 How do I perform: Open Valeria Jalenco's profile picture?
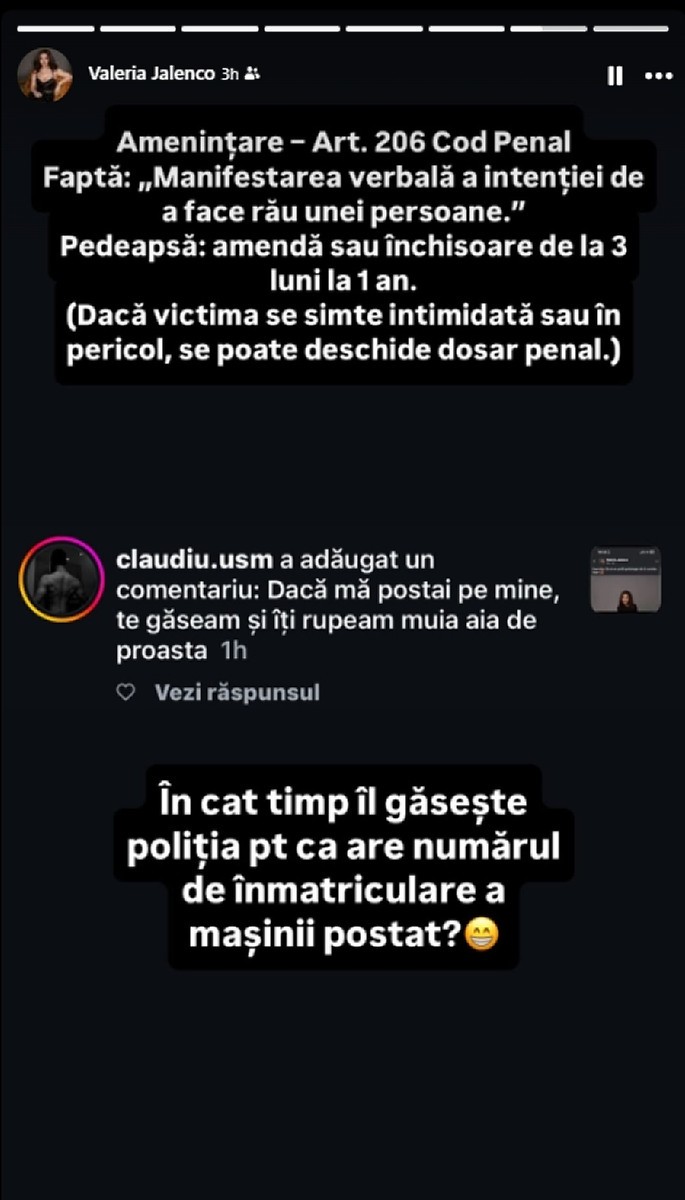45,74
